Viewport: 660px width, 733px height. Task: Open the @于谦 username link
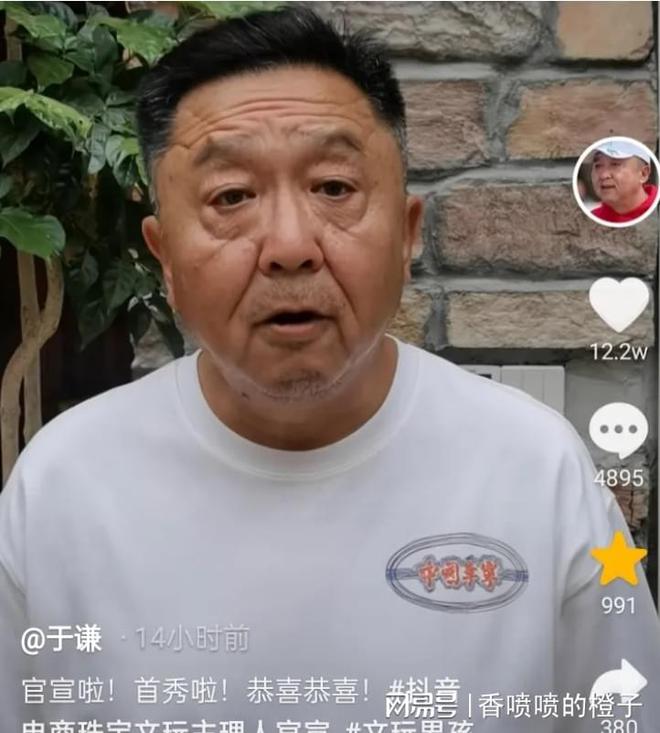[x=62, y=639]
